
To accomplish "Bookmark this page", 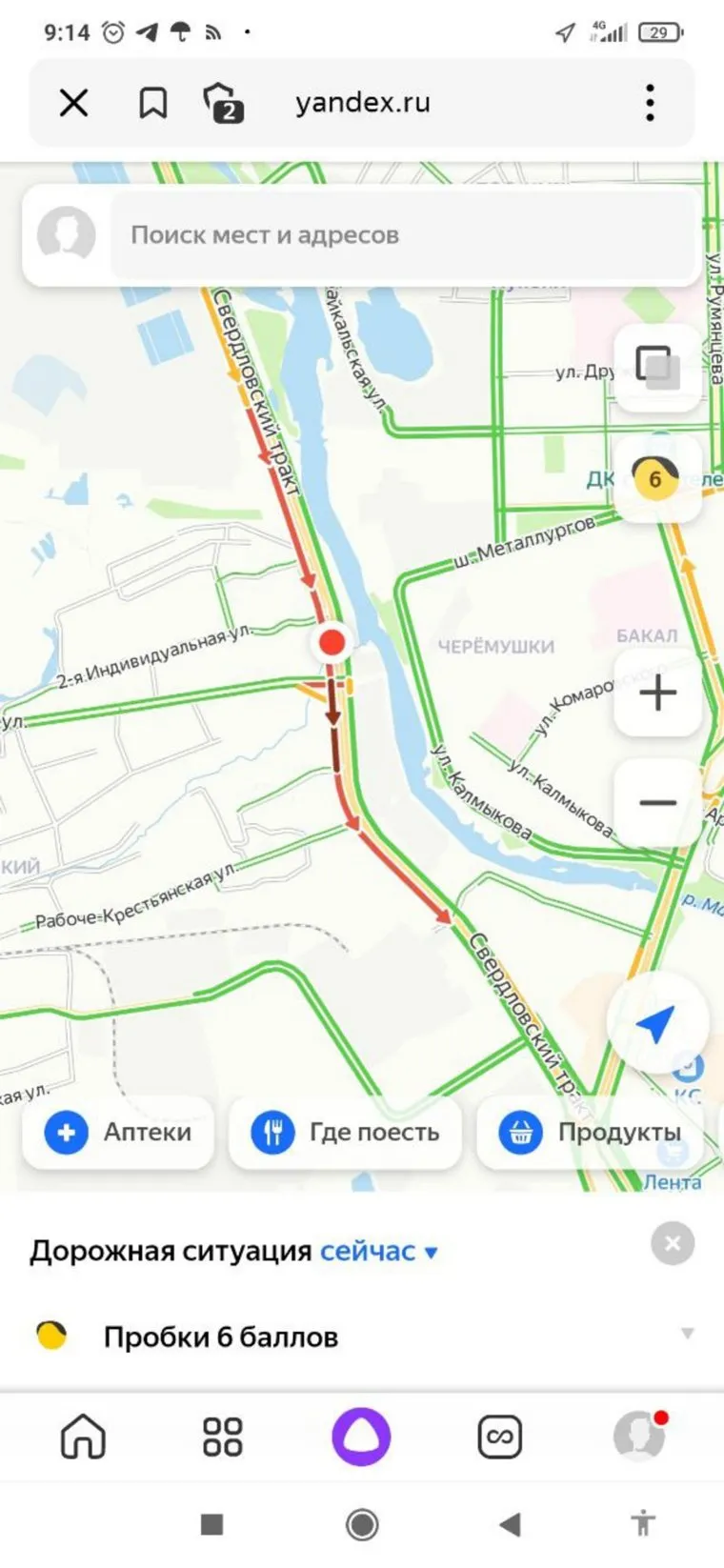I will pos(152,103).
